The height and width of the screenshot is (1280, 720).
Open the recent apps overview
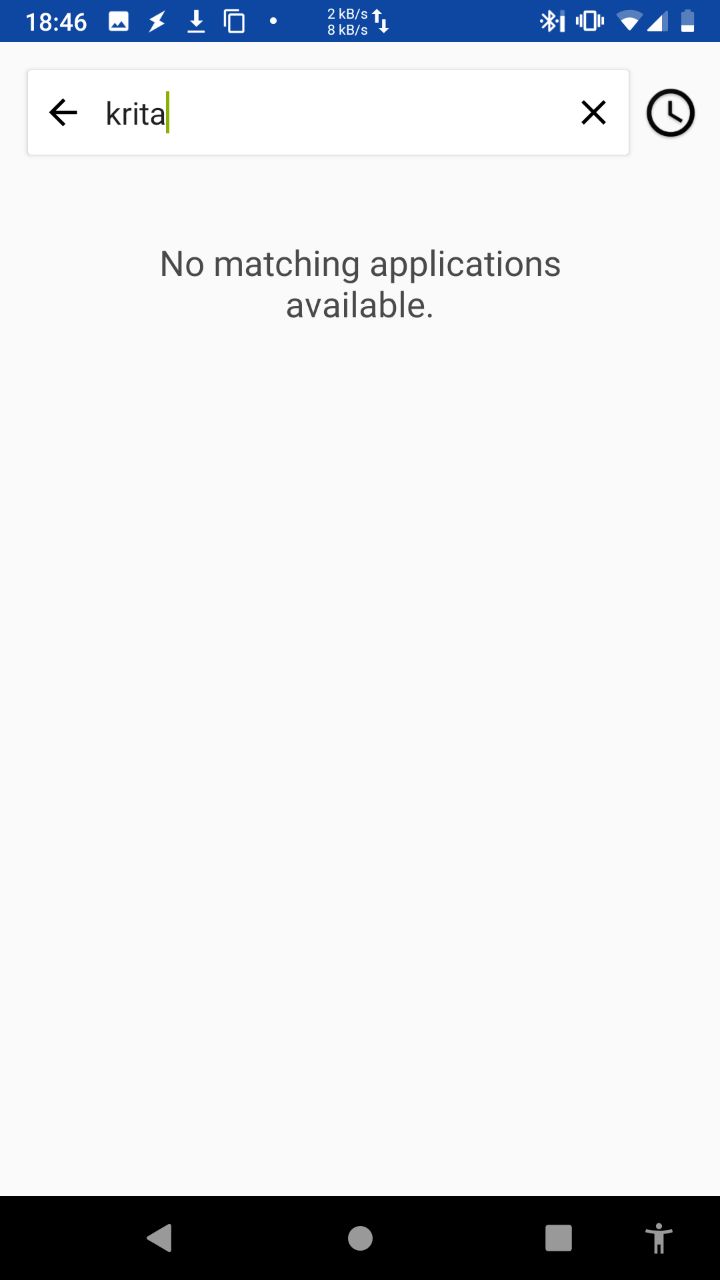[558, 1238]
